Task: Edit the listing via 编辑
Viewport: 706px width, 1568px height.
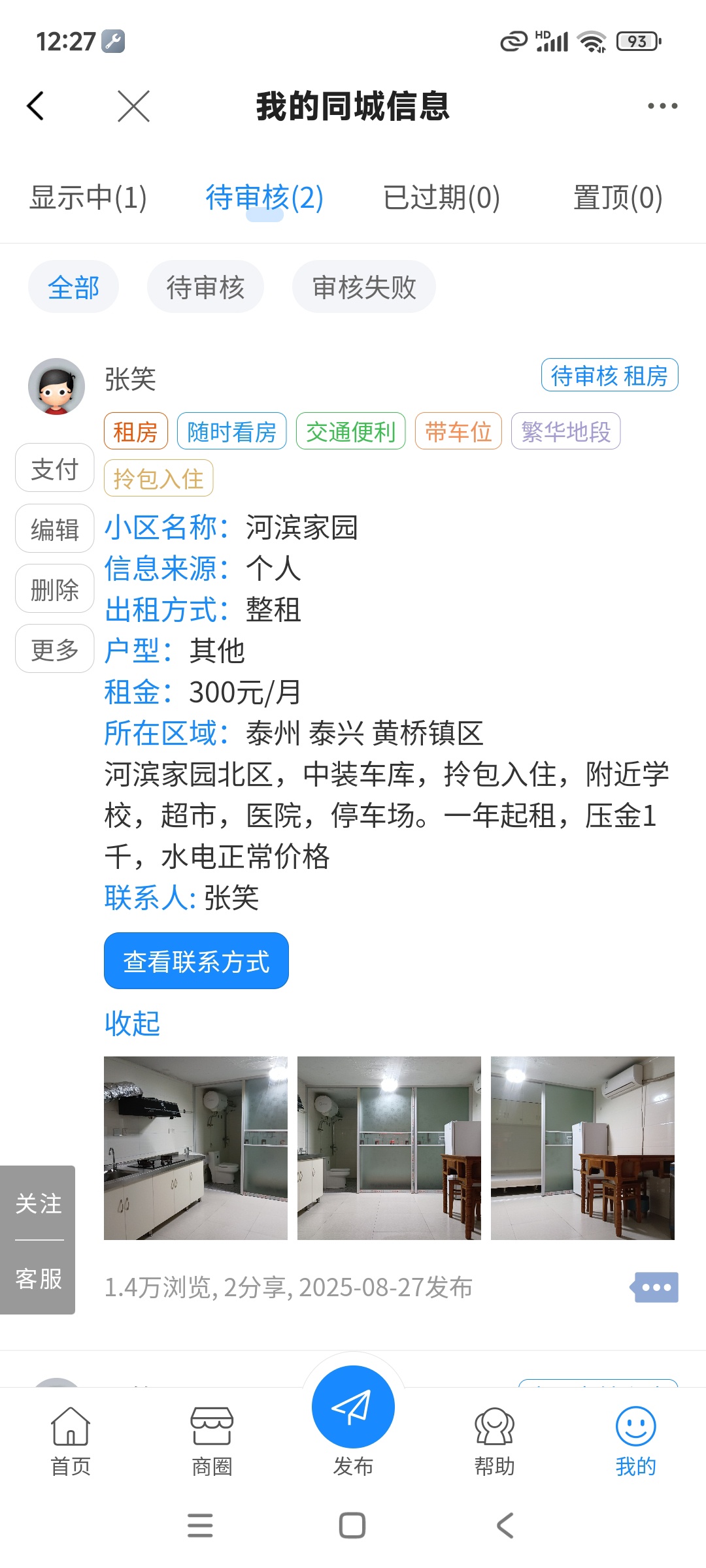Action: click(x=55, y=528)
